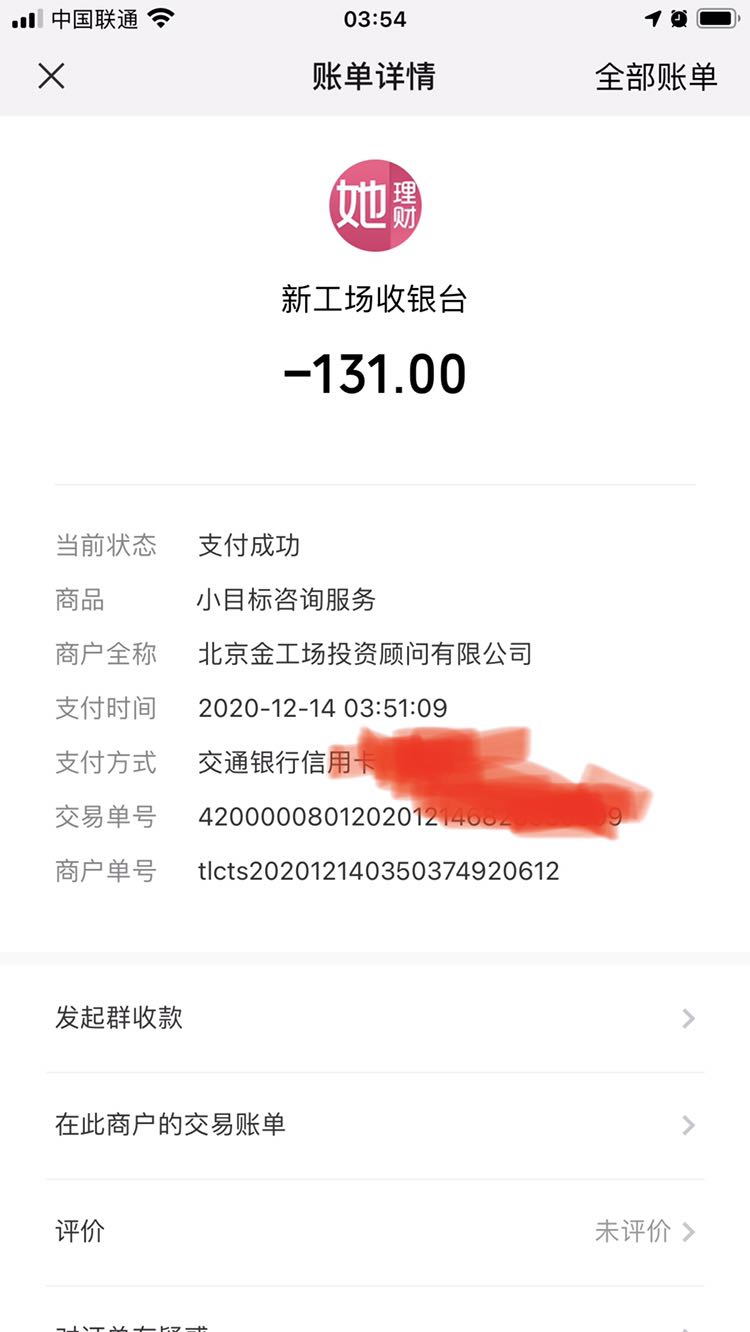Screen dimensions: 750x1332
Task: Open the 评价 row marked 未评价
Action: click(x=375, y=1232)
